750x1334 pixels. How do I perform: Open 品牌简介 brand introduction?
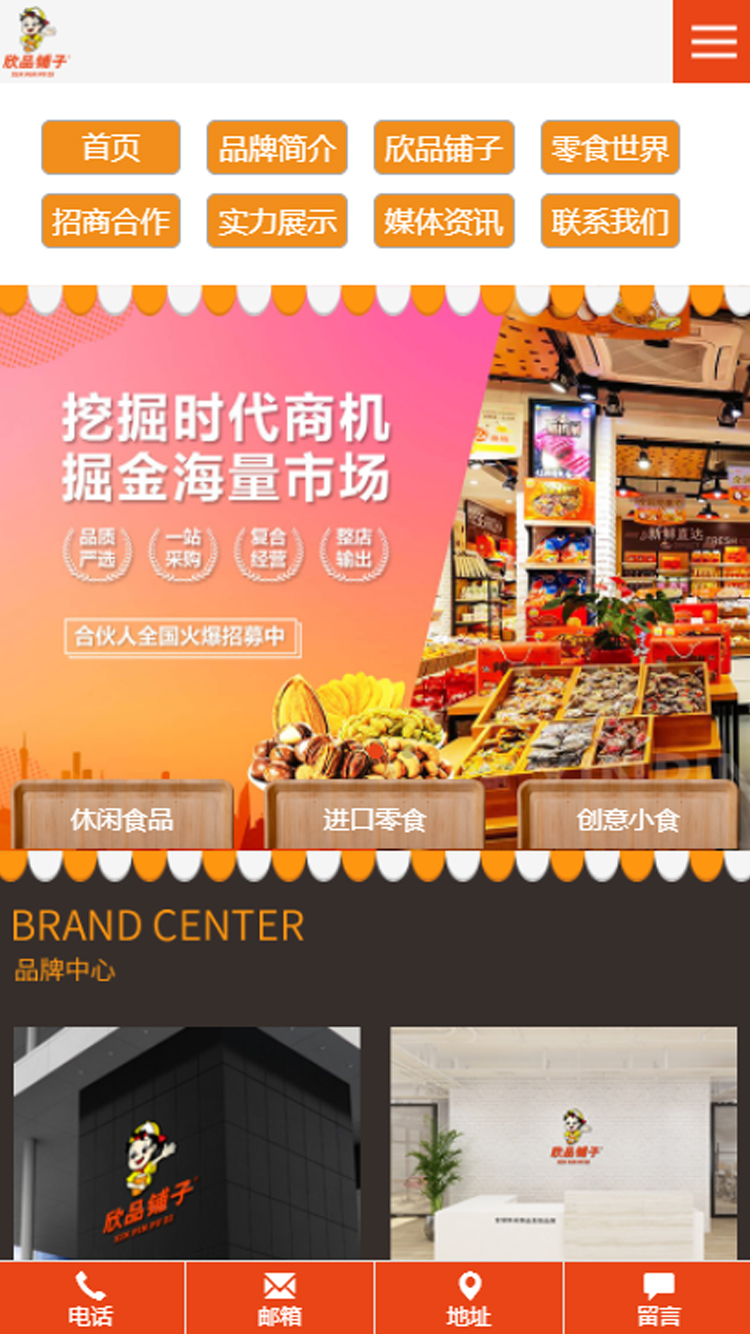point(277,148)
